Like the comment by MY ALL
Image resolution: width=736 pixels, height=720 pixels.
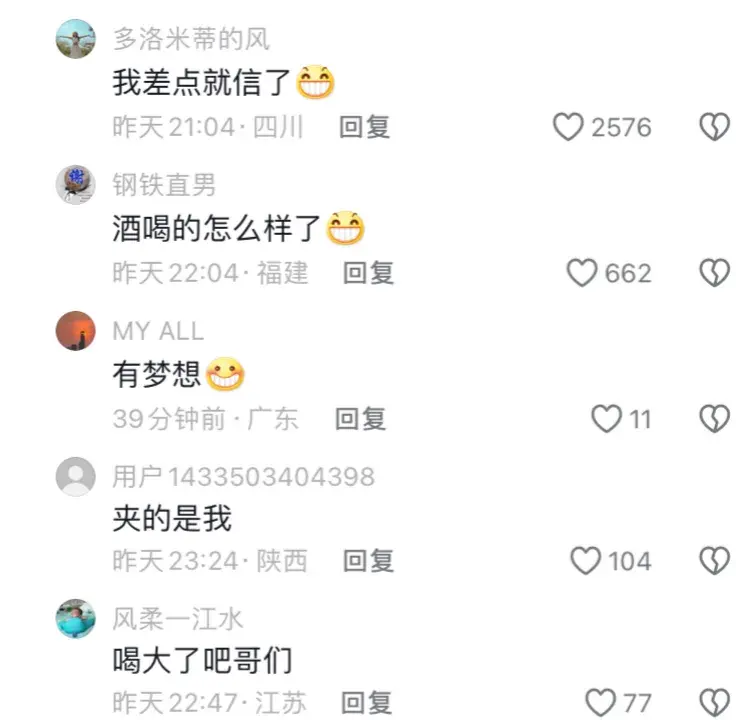click(606, 419)
